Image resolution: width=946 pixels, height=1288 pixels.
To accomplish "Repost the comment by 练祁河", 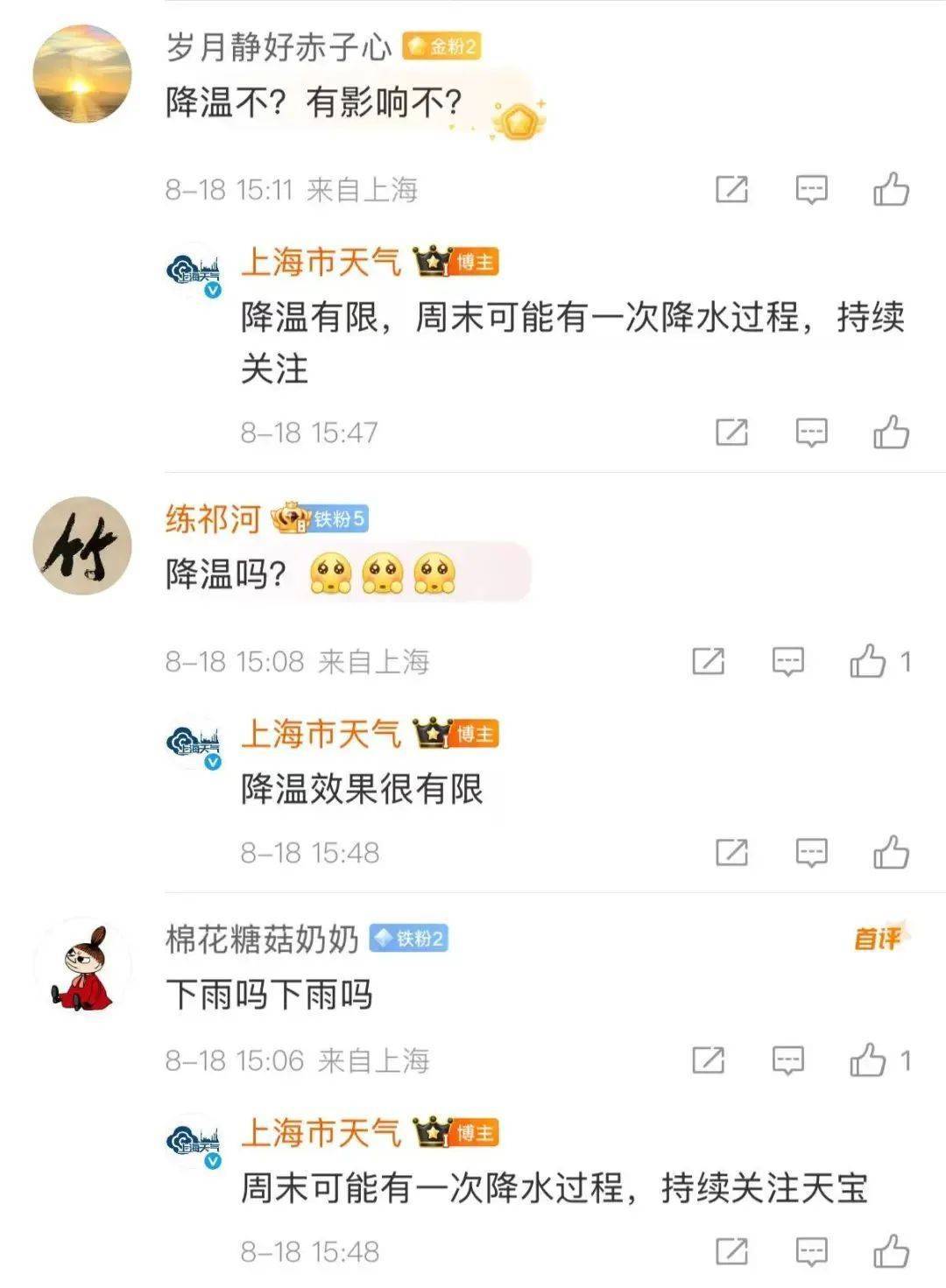I will tap(708, 662).
